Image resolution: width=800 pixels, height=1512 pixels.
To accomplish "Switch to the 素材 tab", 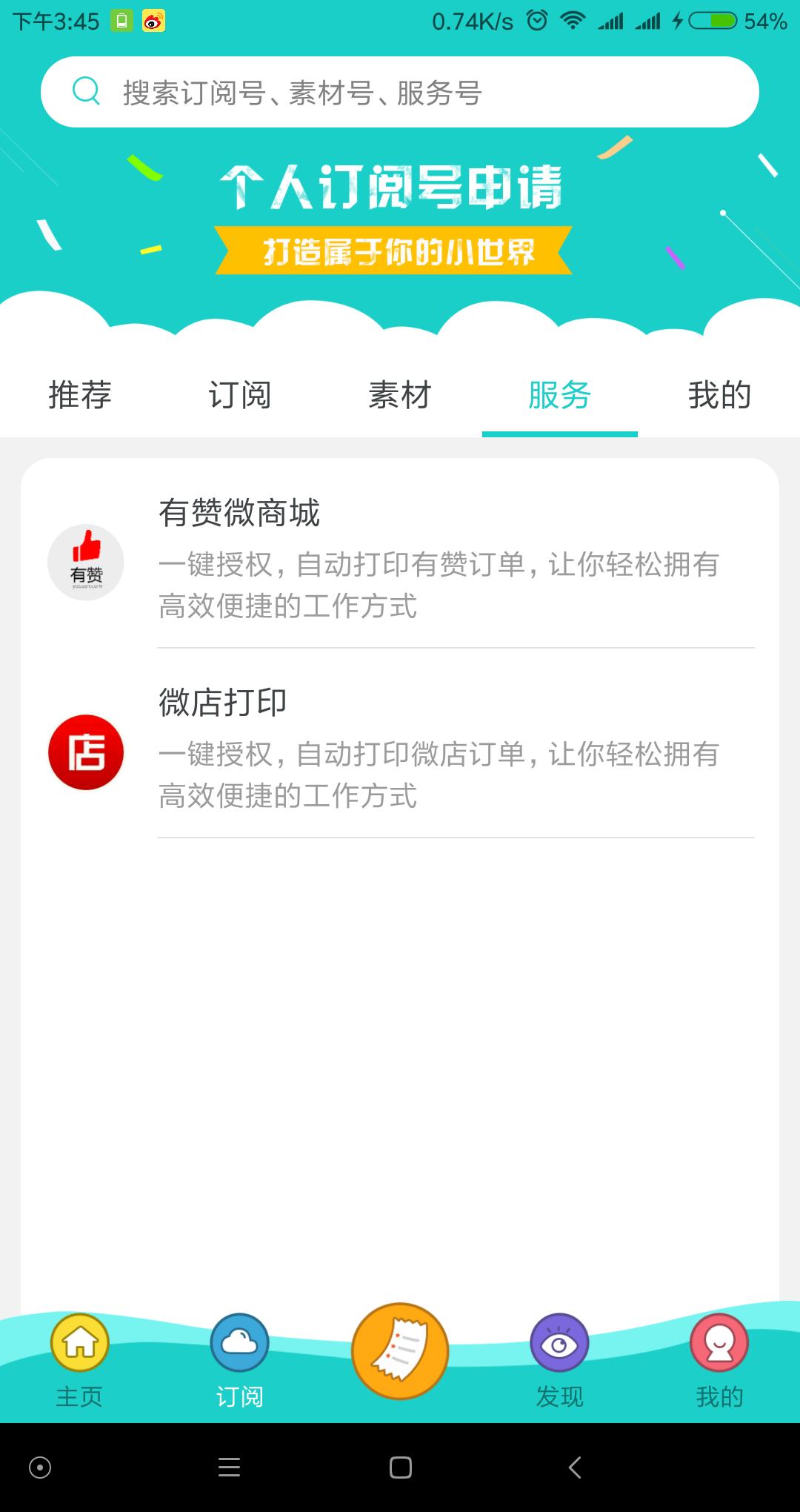I will (399, 395).
